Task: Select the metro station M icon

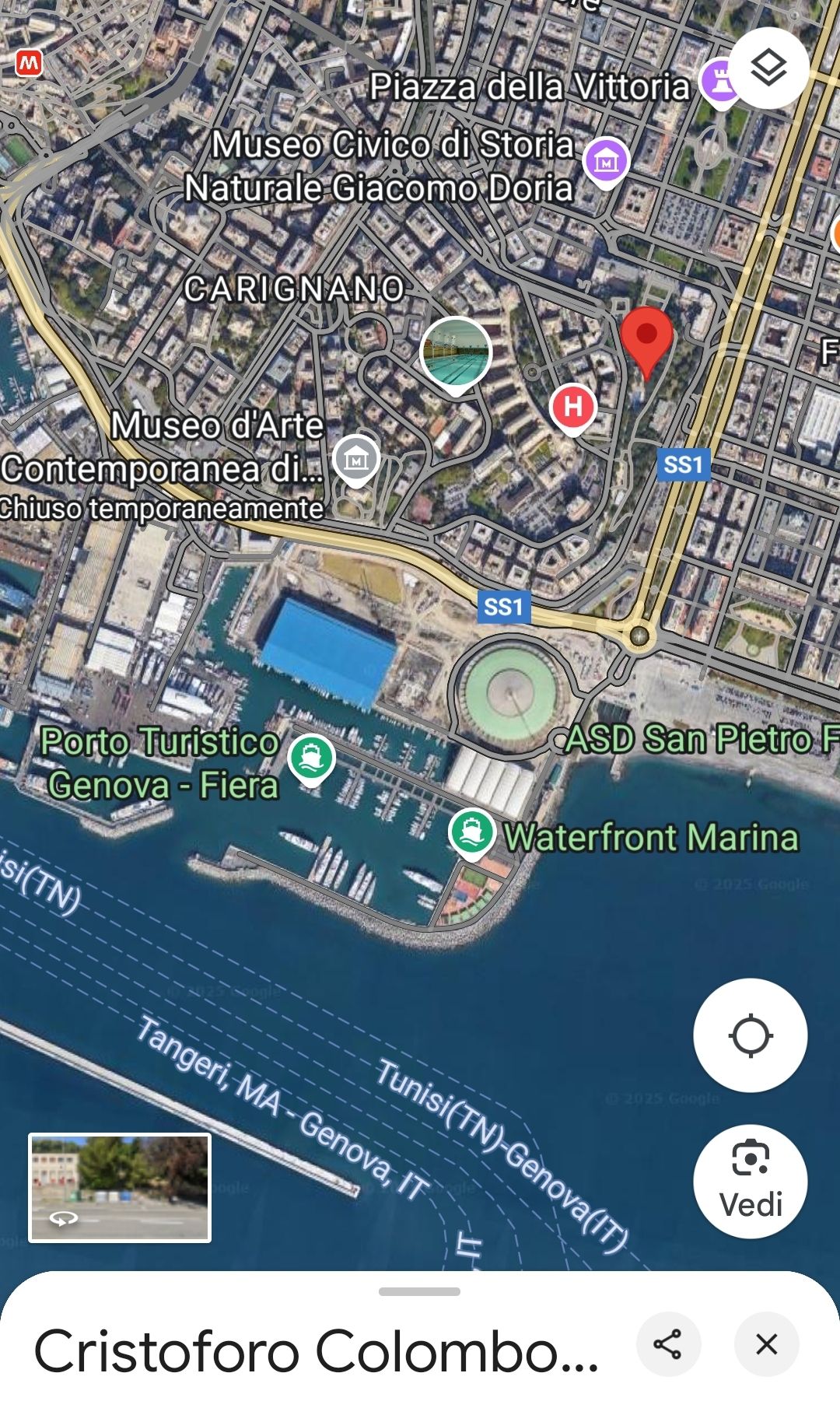Action: click(x=29, y=63)
